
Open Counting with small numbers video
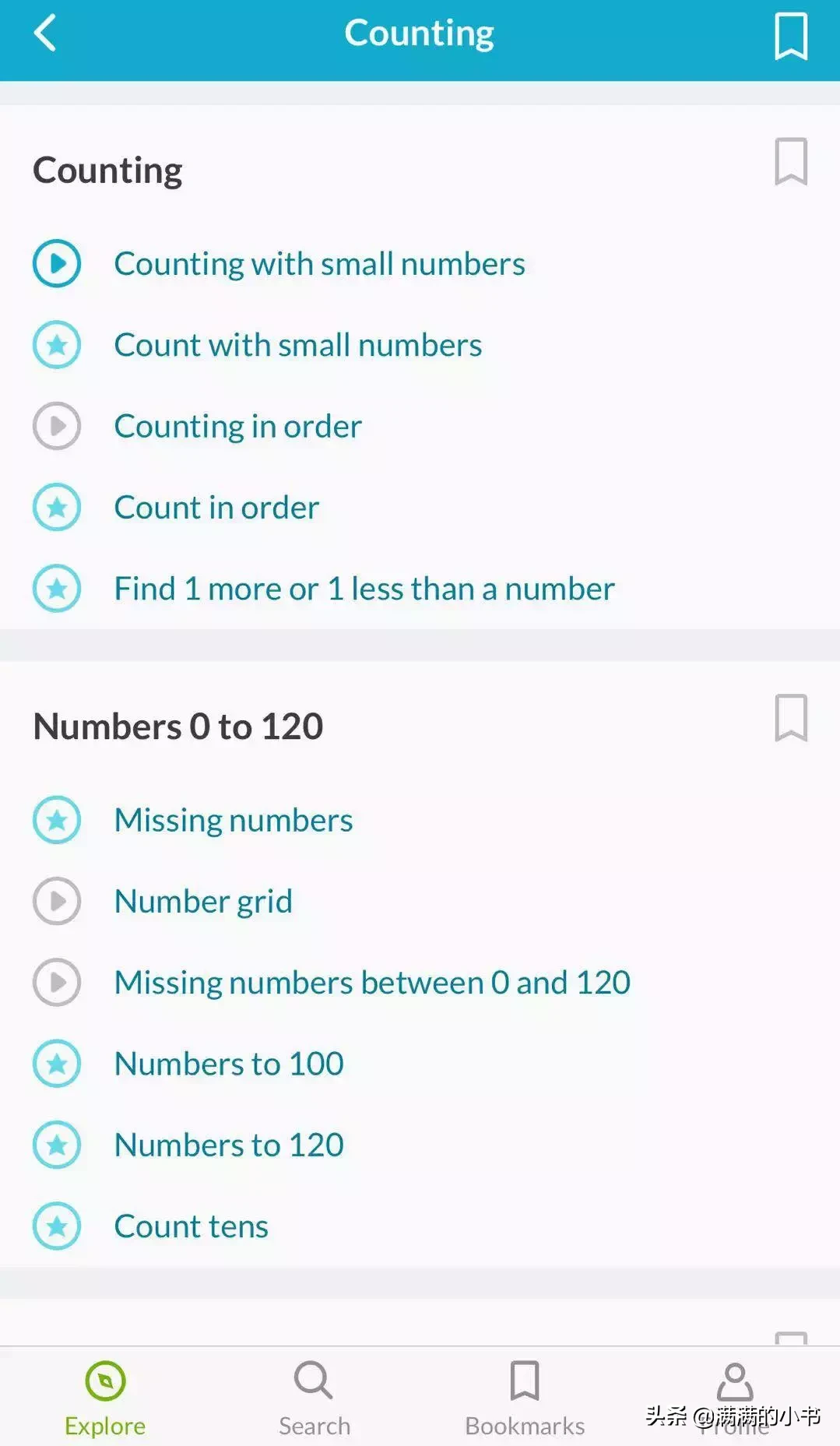(x=319, y=264)
